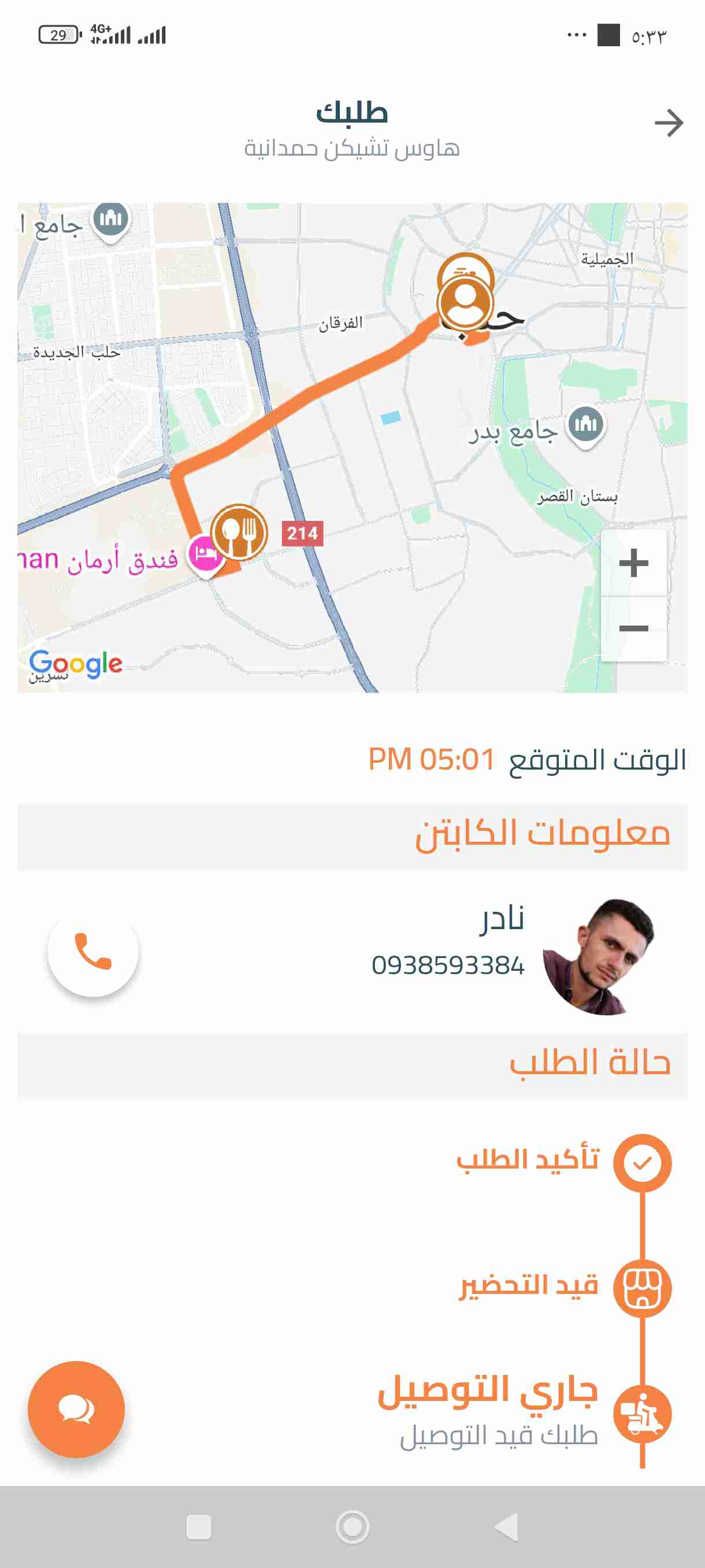Tap the system back button
Viewport: 705px width, 1568px height.
(x=506, y=1526)
